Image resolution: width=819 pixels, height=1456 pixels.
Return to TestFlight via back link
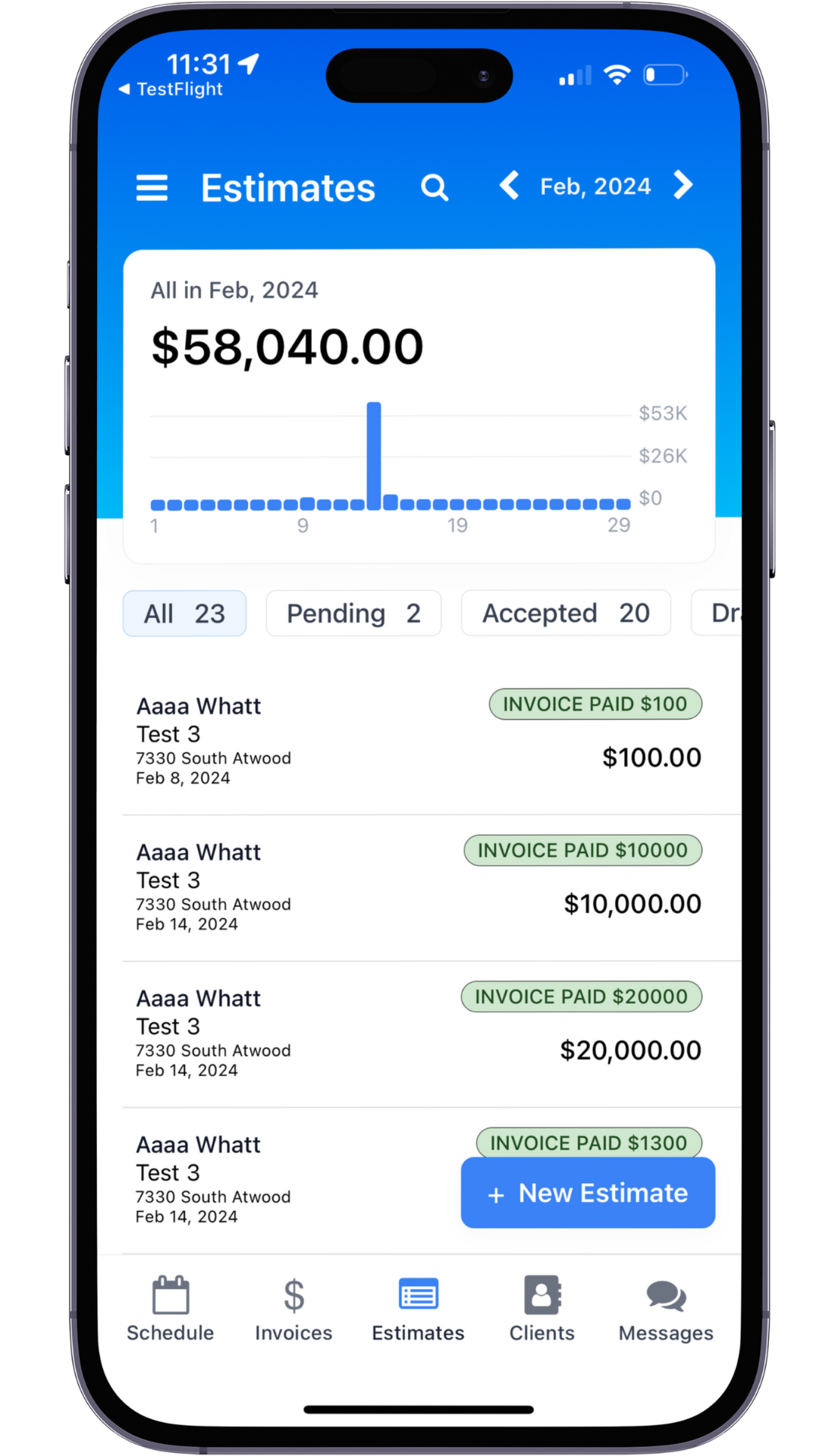coord(171,89)
